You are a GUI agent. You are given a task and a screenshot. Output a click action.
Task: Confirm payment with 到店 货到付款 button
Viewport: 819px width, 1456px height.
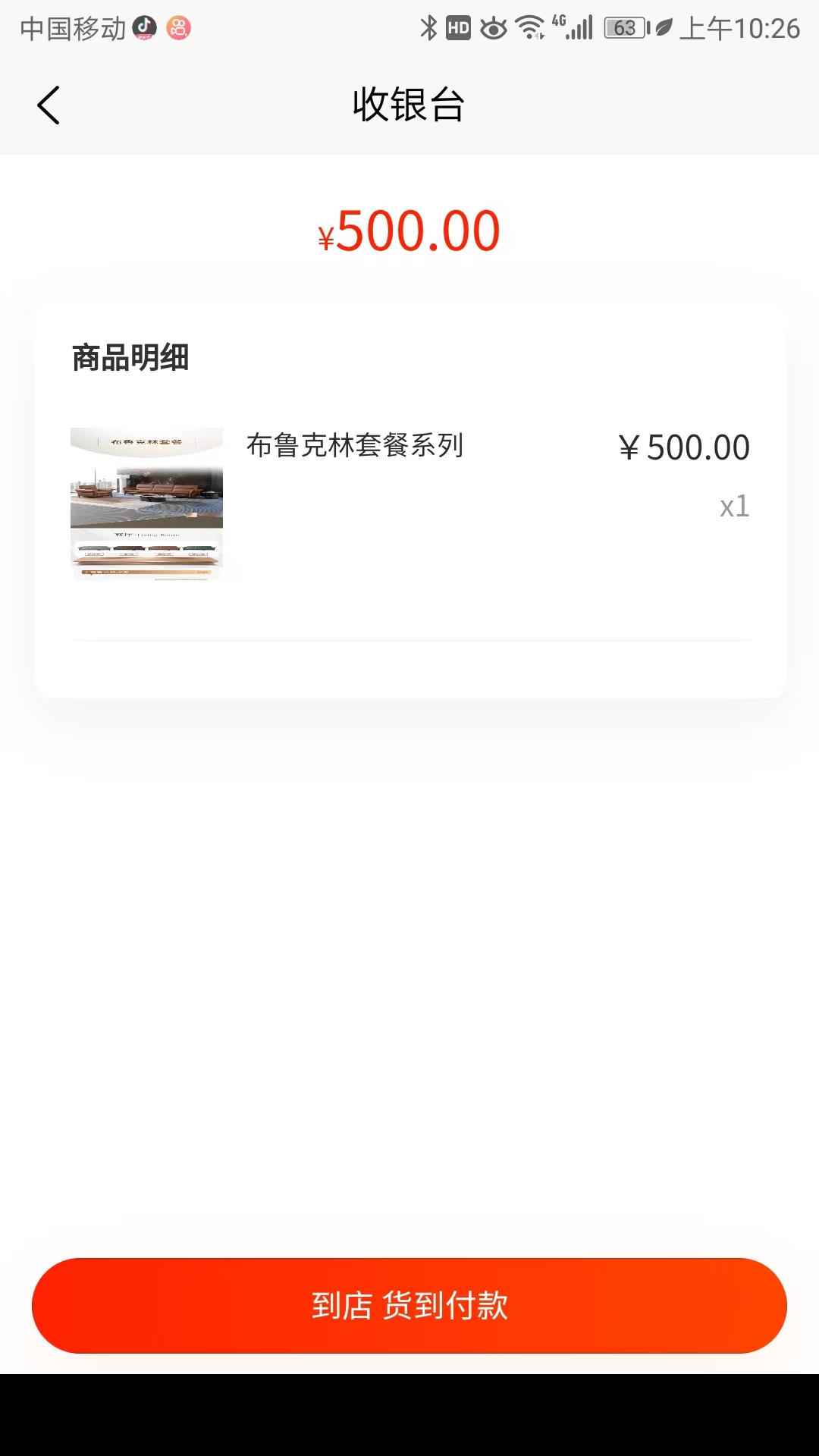point(409,1305)
